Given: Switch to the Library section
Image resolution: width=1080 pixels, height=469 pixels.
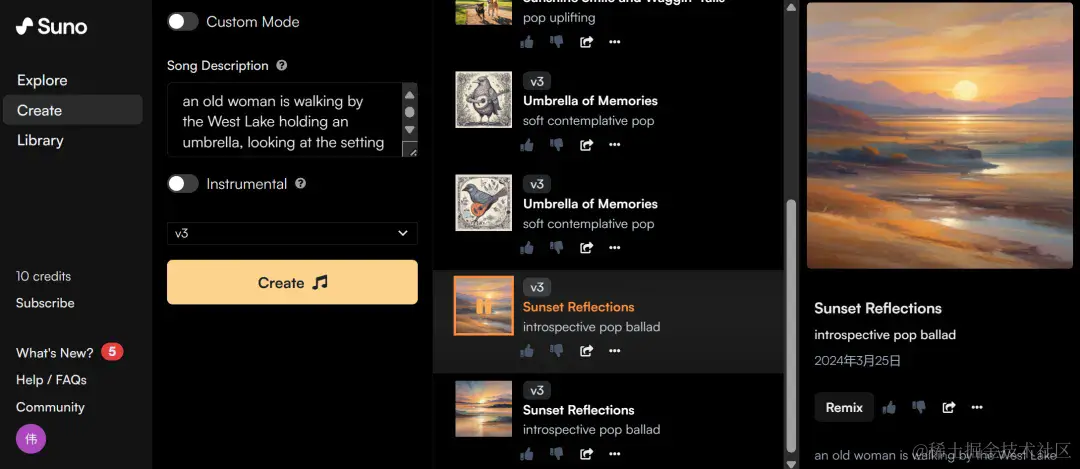Looking at the screenshot, I should click(40, 140).
